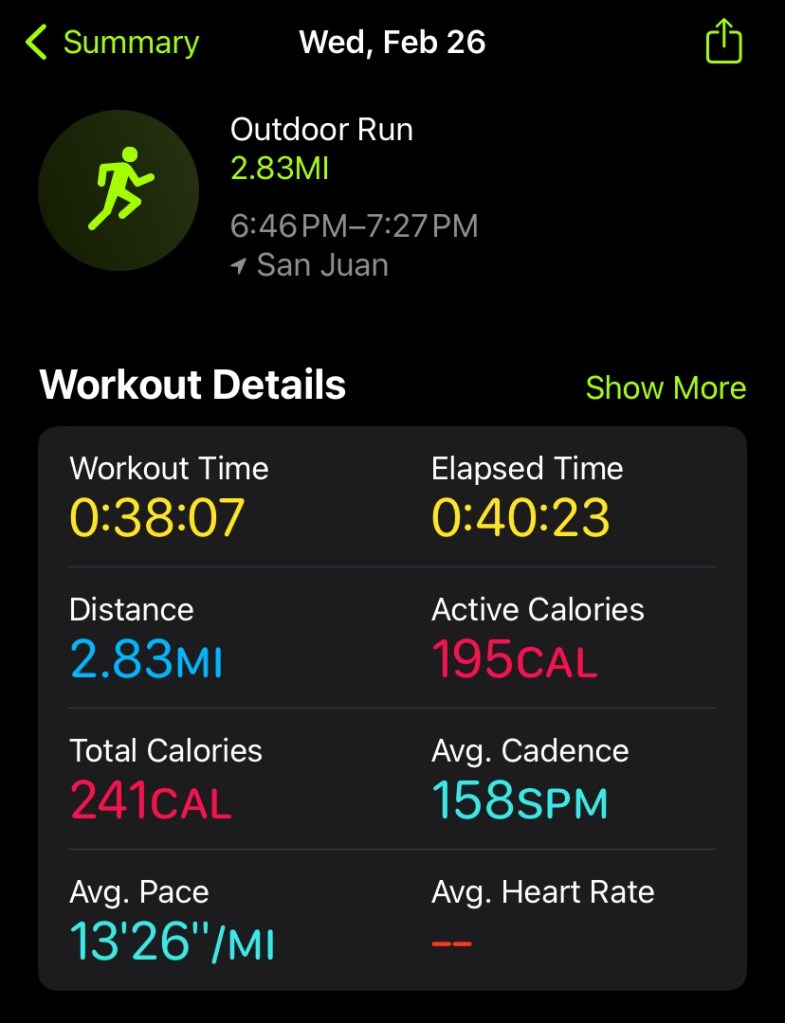Share this outdoor run workout

723,43
